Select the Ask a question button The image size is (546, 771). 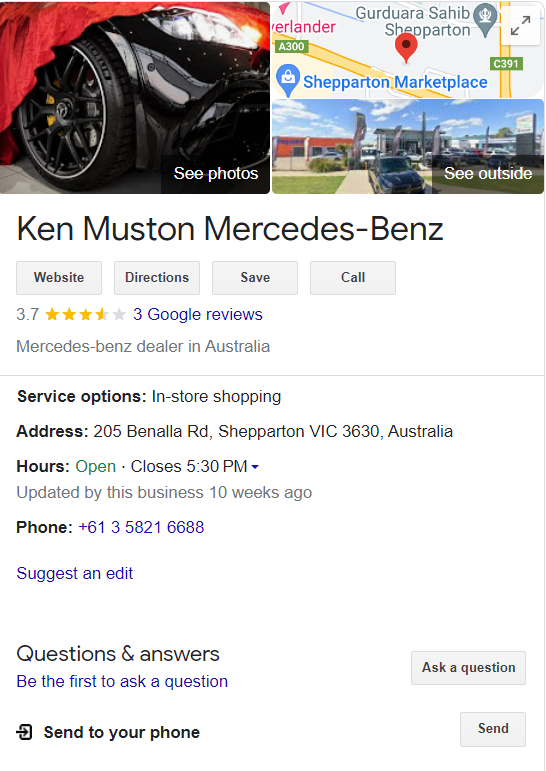click(x=468, y=668)
